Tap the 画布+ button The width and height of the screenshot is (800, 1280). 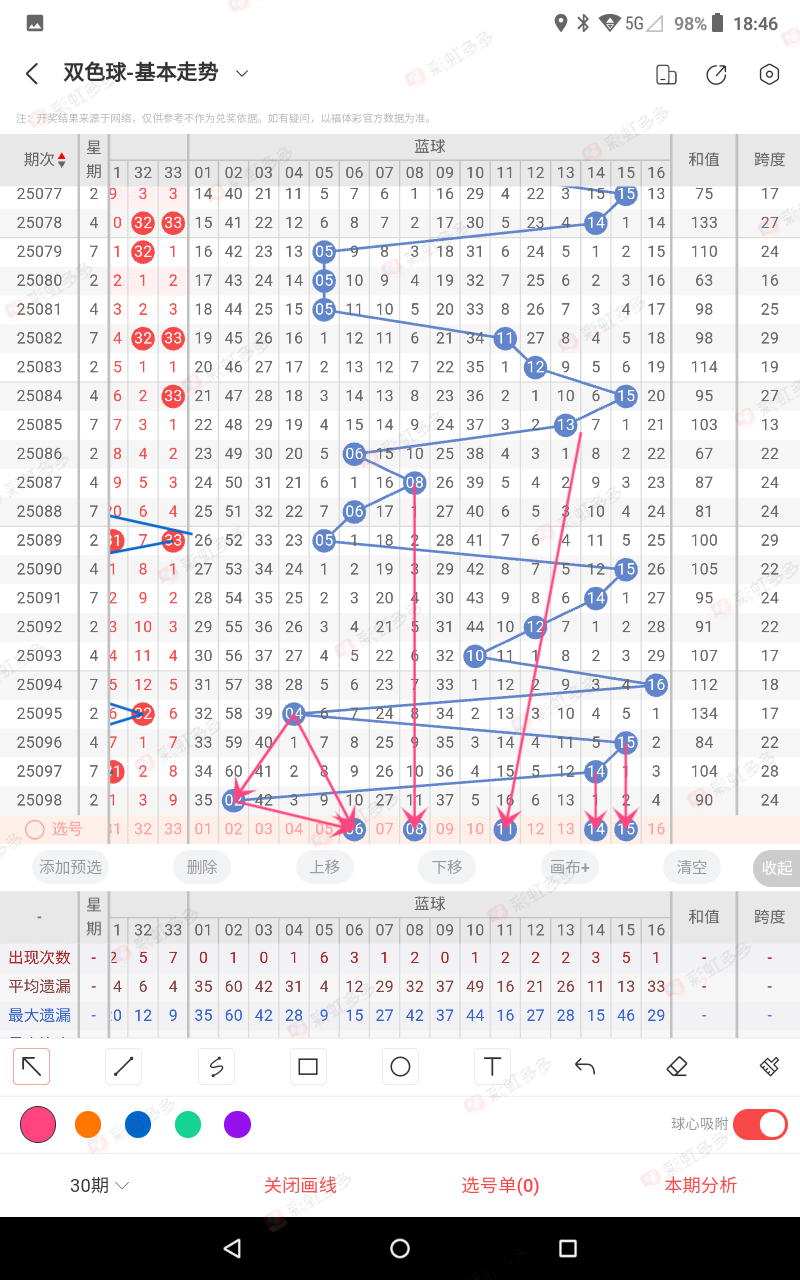(x=570, y=867)
